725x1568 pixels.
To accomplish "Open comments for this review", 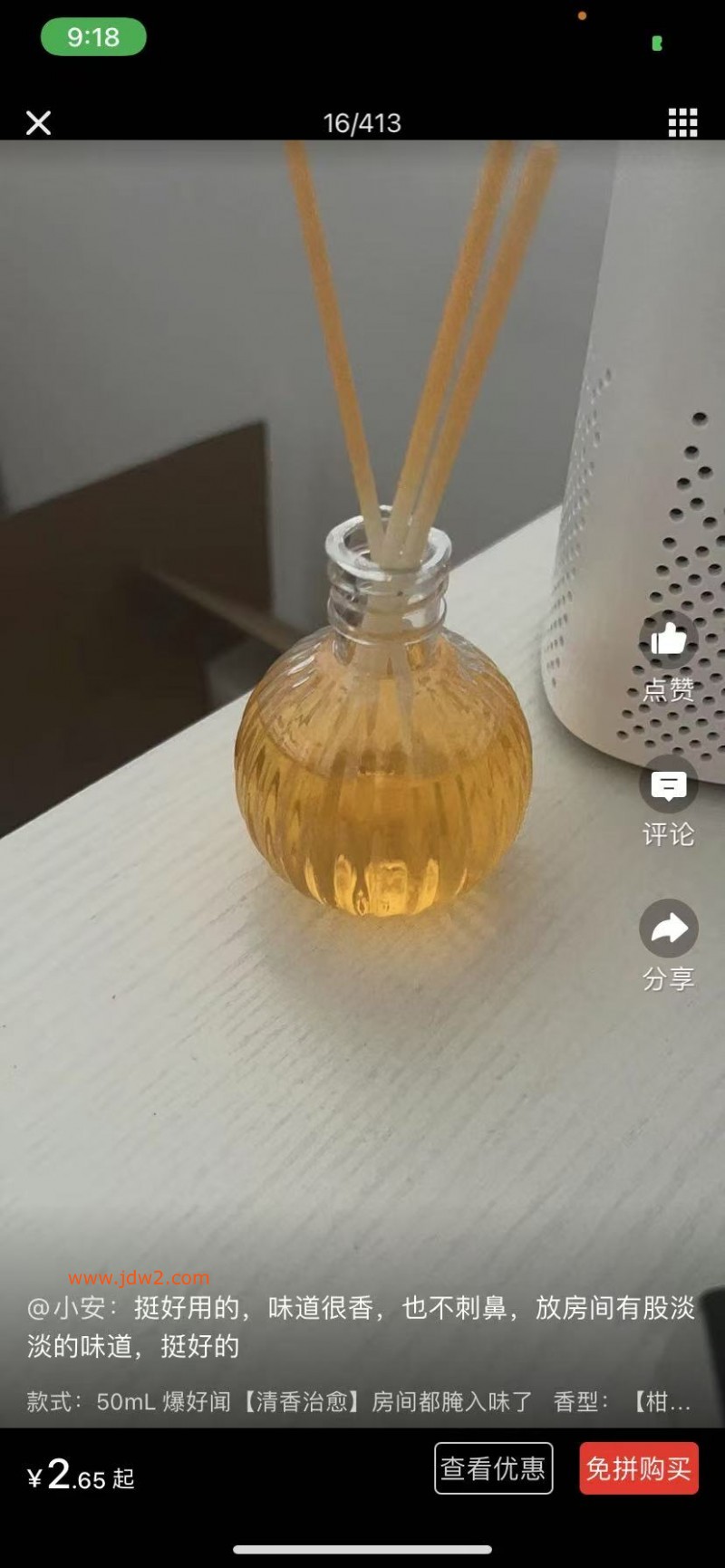I will (669, 785).
